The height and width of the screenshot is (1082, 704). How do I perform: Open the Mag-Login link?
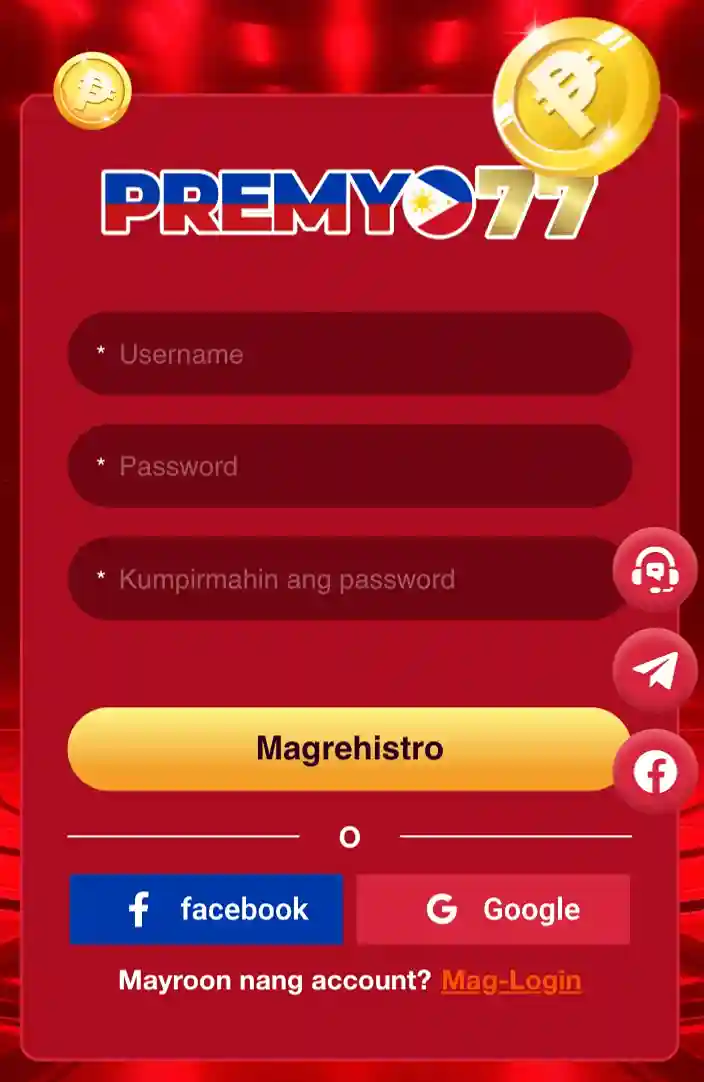click(511, 980)
